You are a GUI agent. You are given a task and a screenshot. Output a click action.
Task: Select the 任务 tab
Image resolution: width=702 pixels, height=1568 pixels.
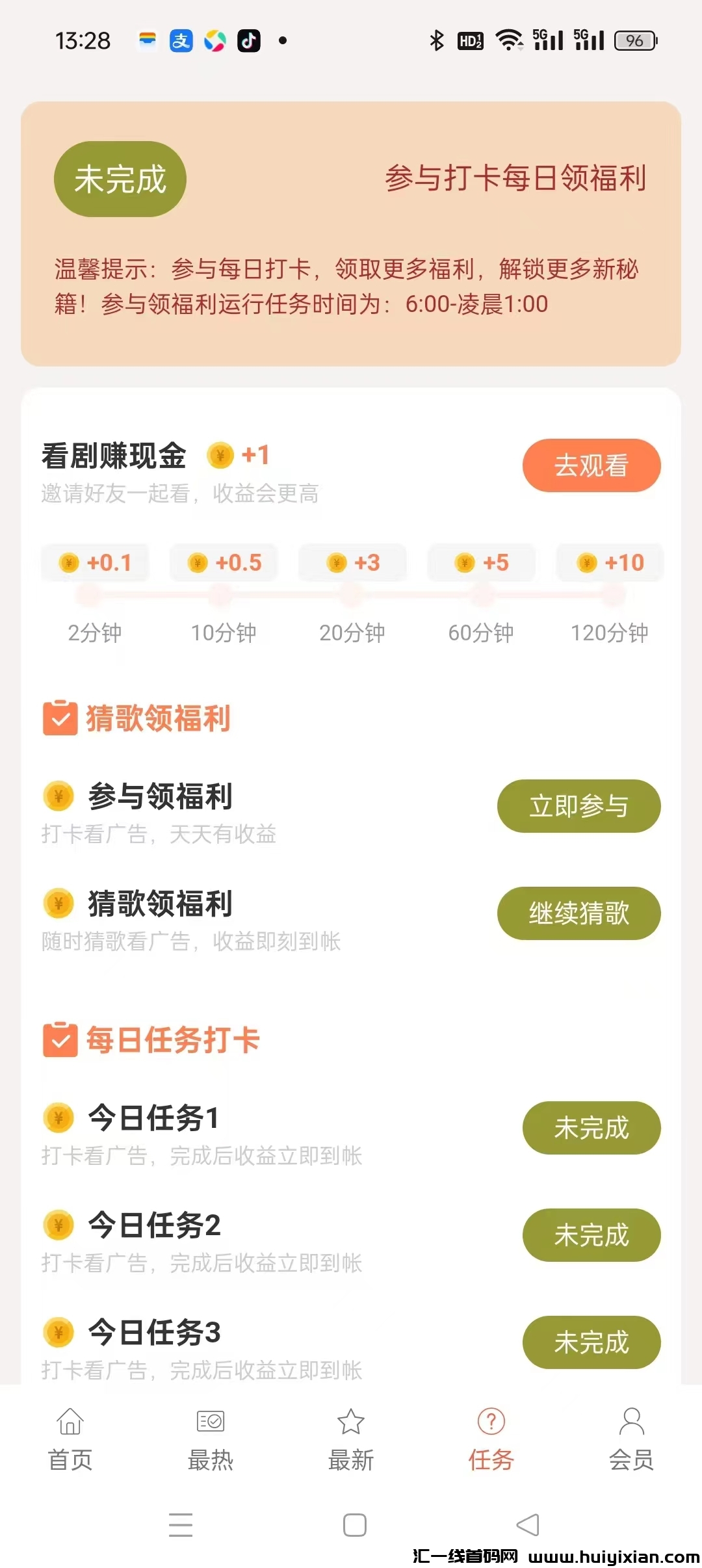(491, 1439)
